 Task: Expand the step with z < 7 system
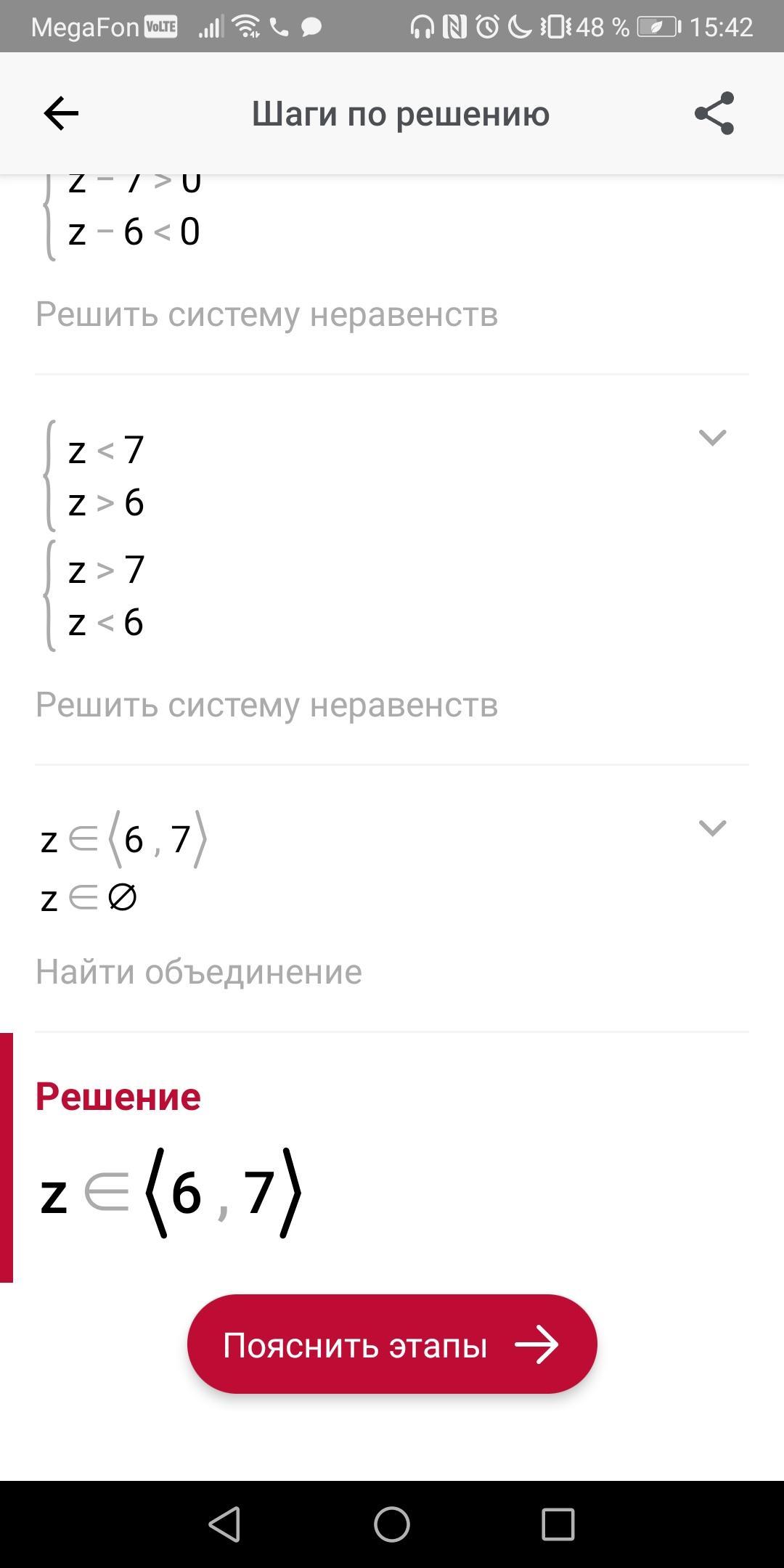click(711, 438)
